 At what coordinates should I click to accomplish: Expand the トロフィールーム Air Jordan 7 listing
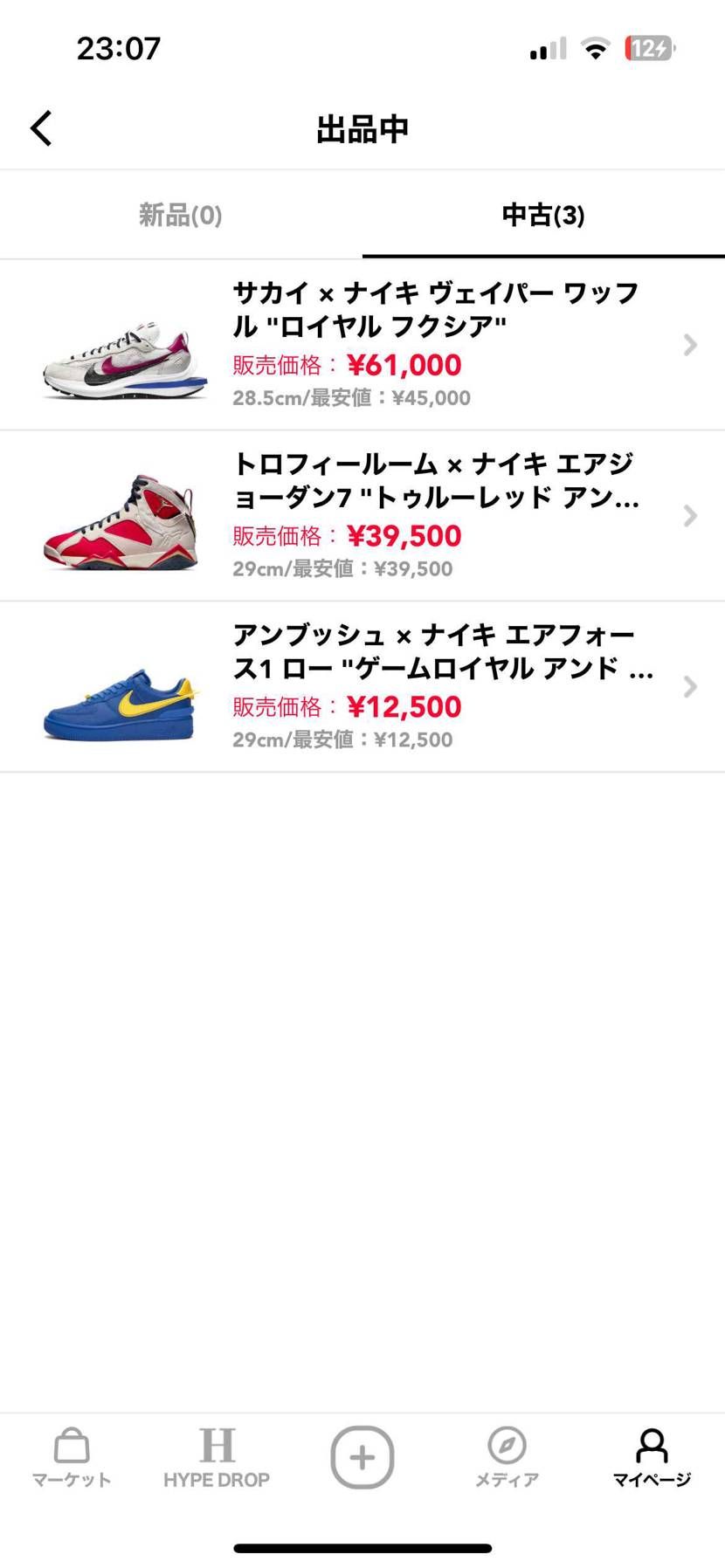click(690, 516)
